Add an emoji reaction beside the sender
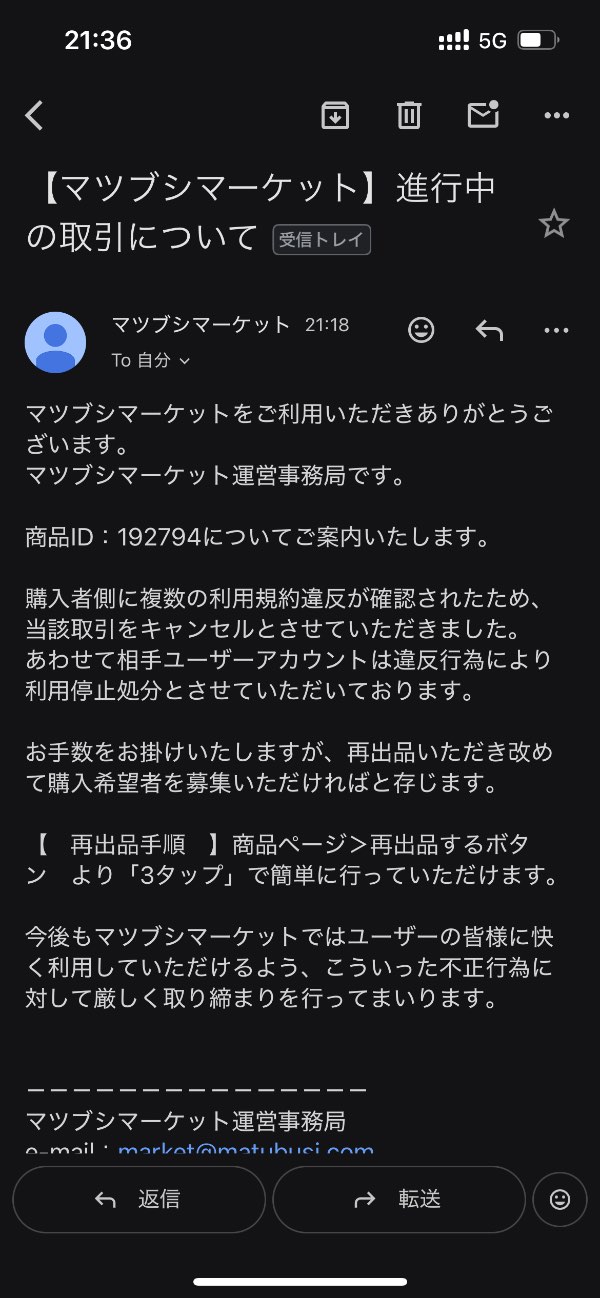Viewport: 600px width, 1298px height. click(x=422, y=330)
